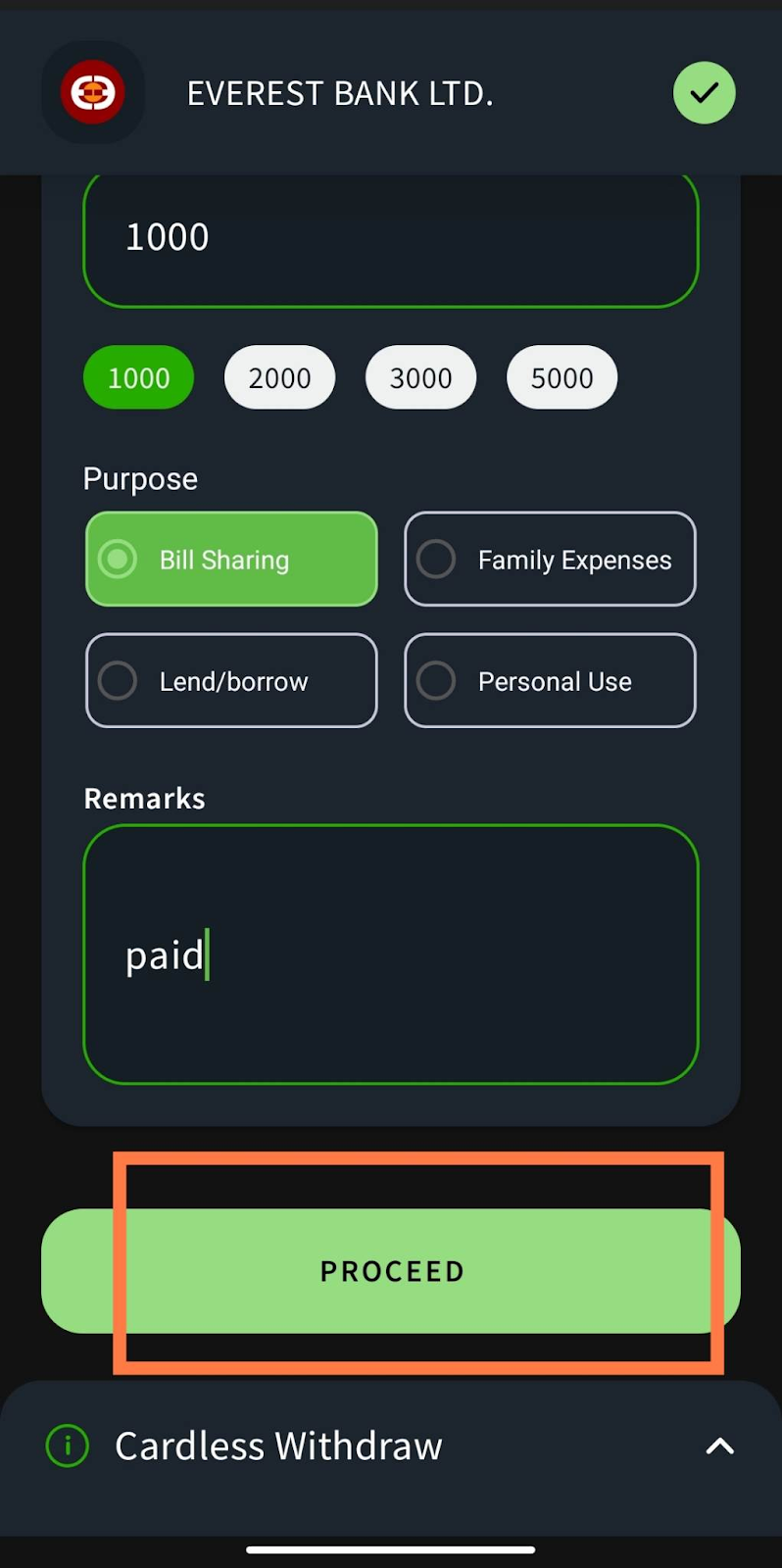Select Personal Use purpose
The image size is (782, 1568).
click(550, 681)
